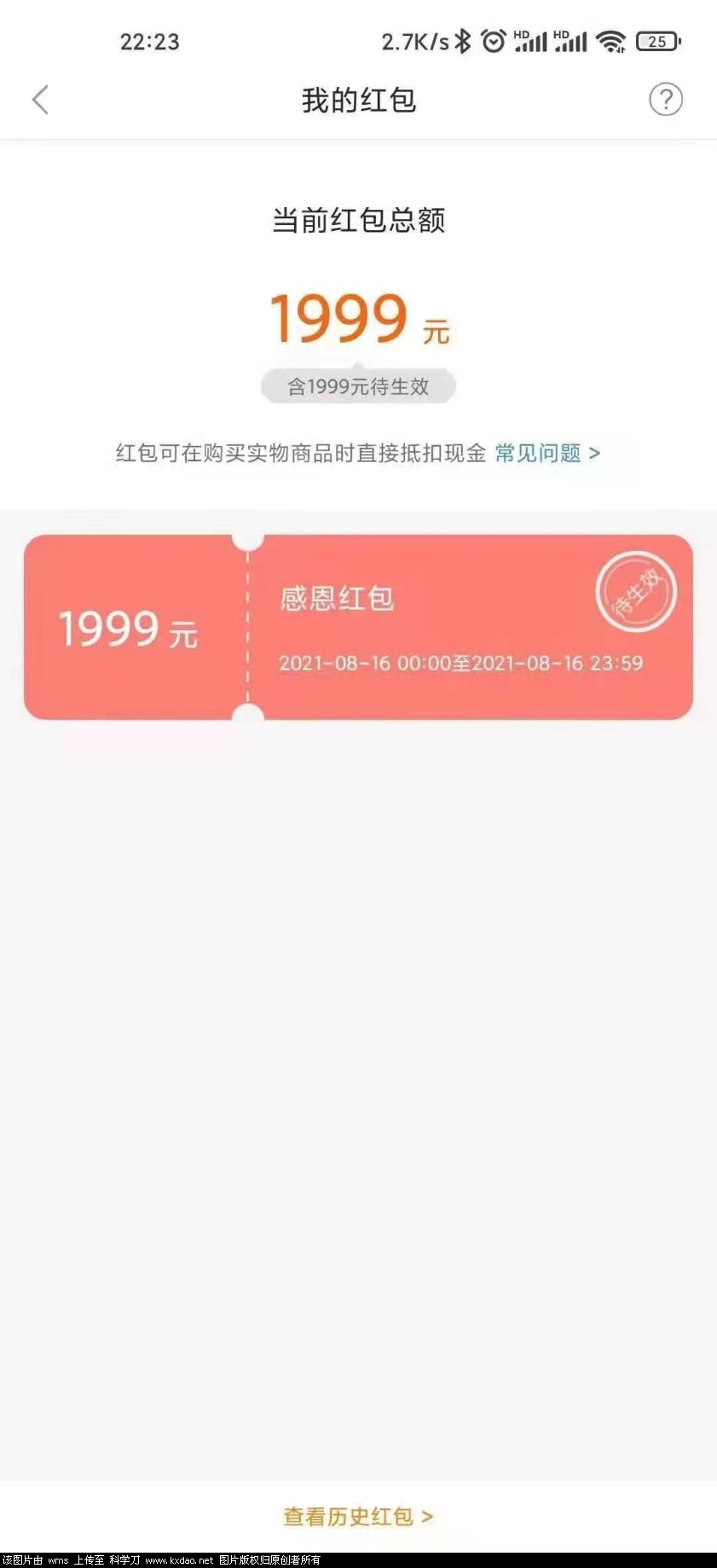Screen dimensions: 717x1568
Task: Tap the 当前红包总额 section heading
Action: coord(358,220)
